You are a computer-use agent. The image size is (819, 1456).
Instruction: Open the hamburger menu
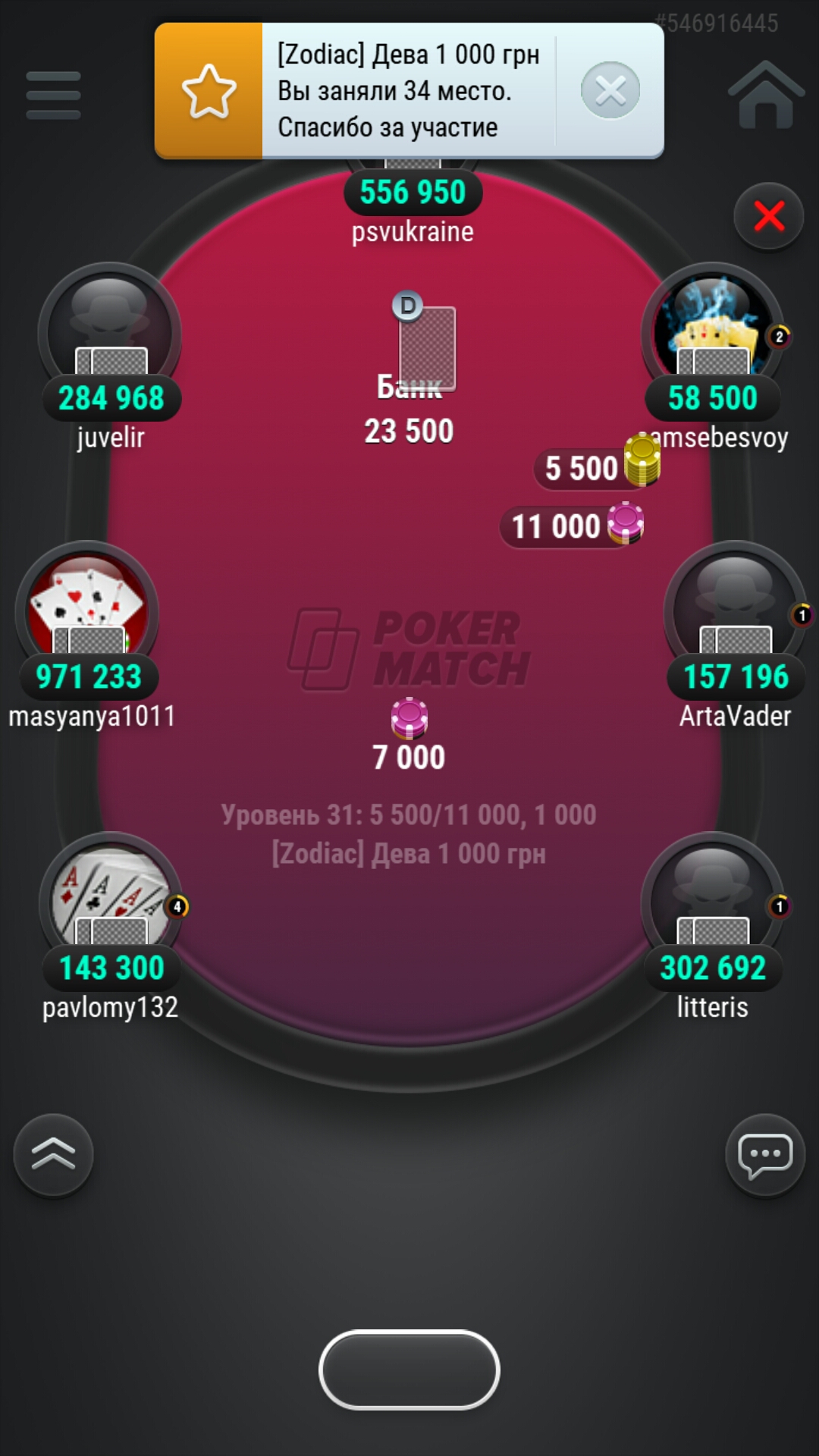coord(53,96)
